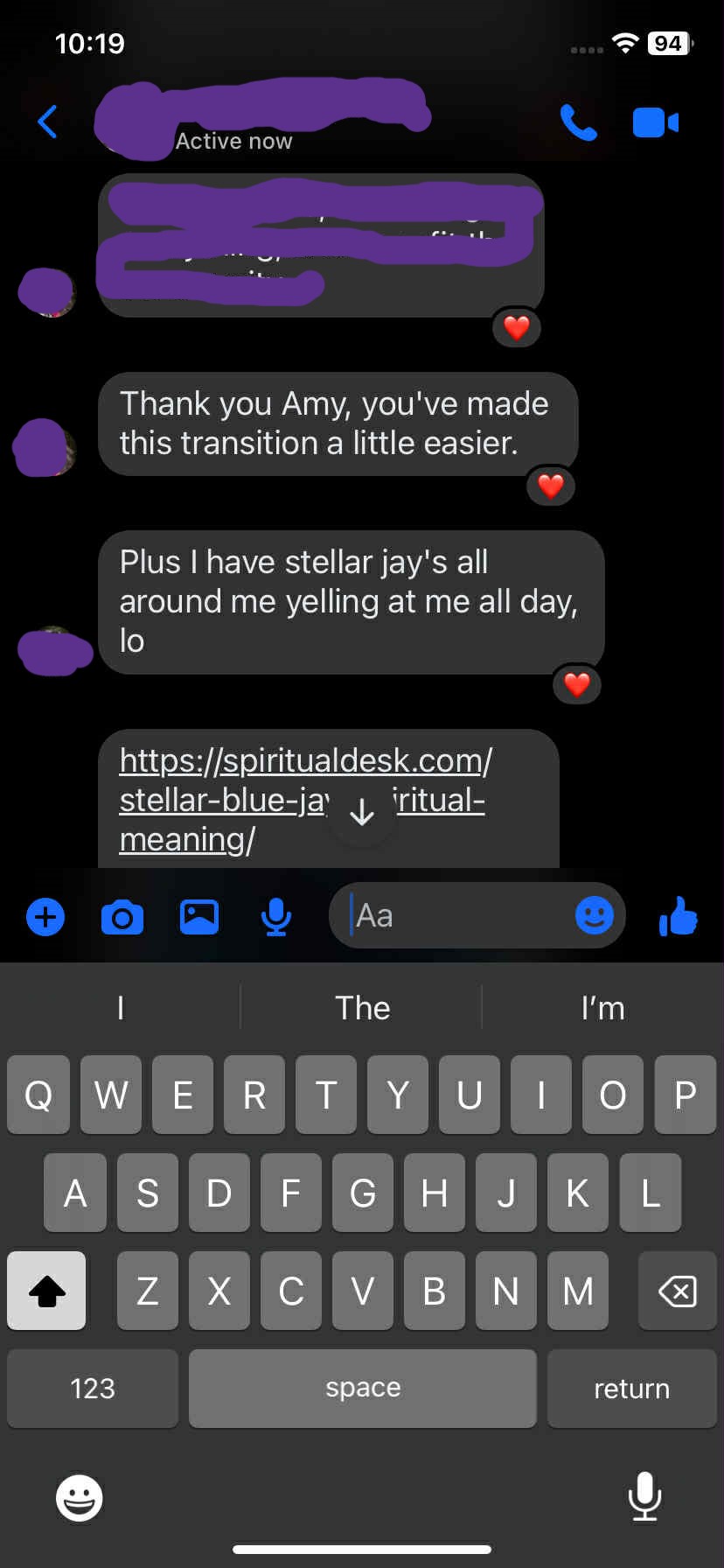Switch keyboard to 123 numbers
The width and height of the screenshot is (724, 1568).
(x=93, y=1389)
